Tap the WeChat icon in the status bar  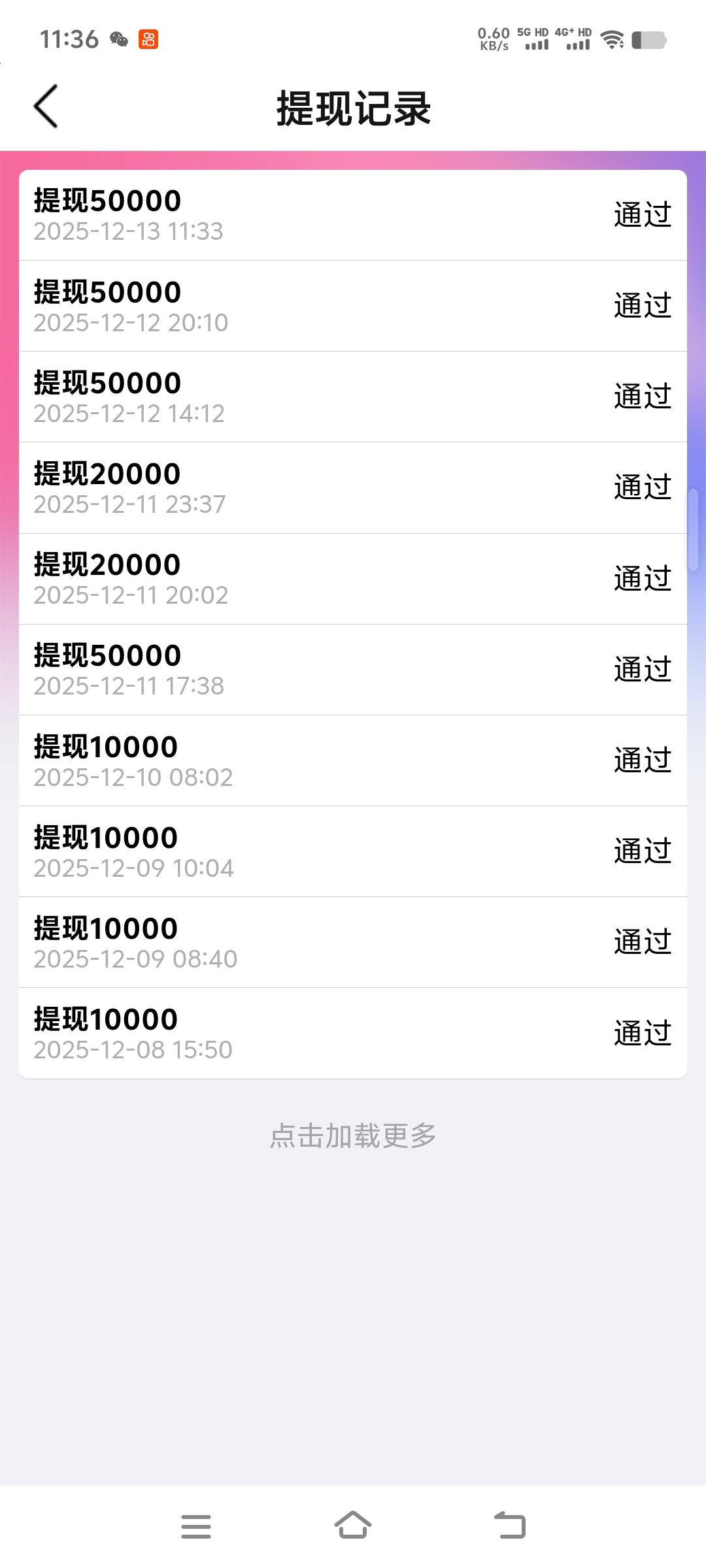click(118, 41)
